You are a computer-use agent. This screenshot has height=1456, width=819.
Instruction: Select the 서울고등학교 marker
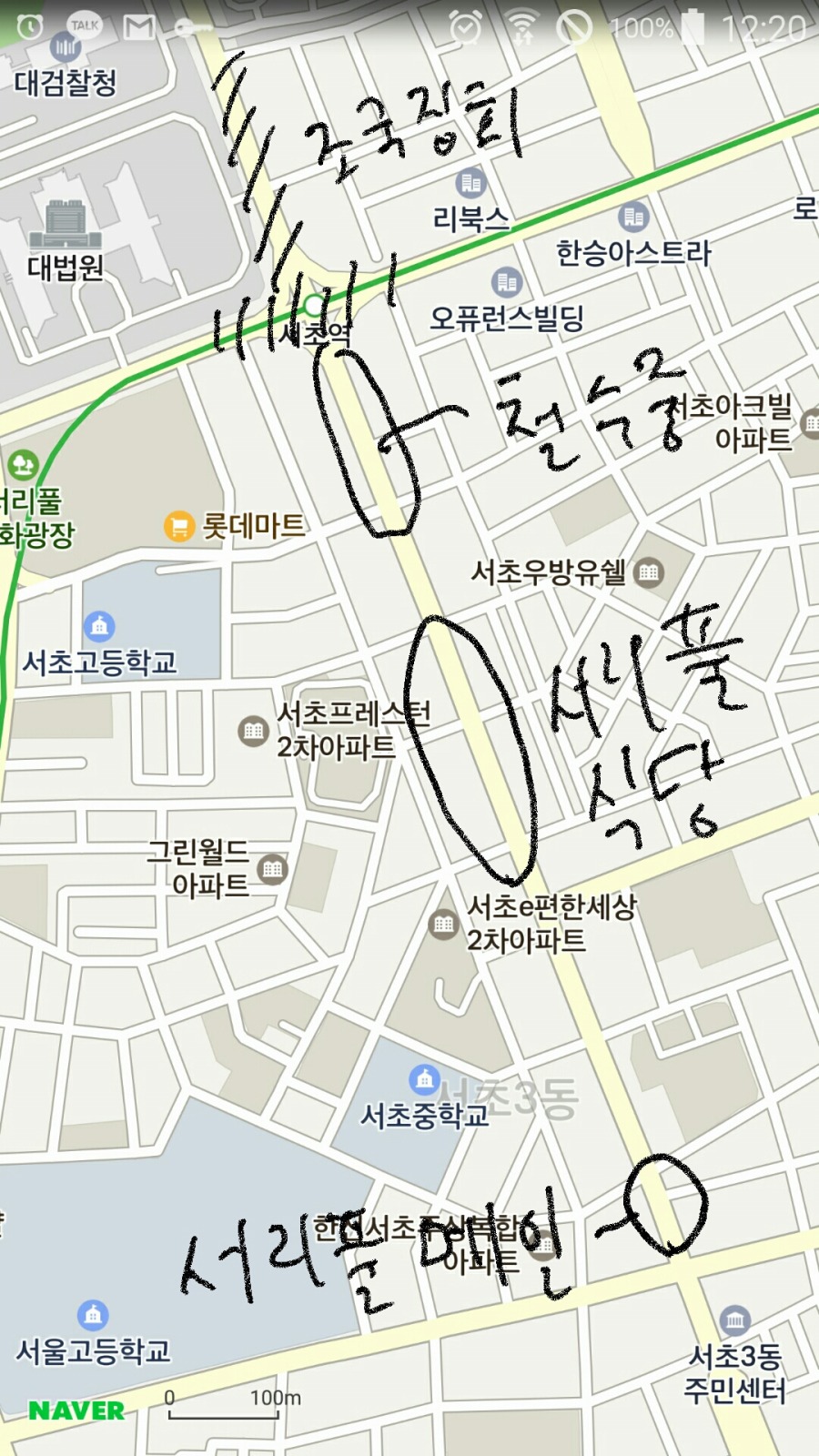point(92,1315)
